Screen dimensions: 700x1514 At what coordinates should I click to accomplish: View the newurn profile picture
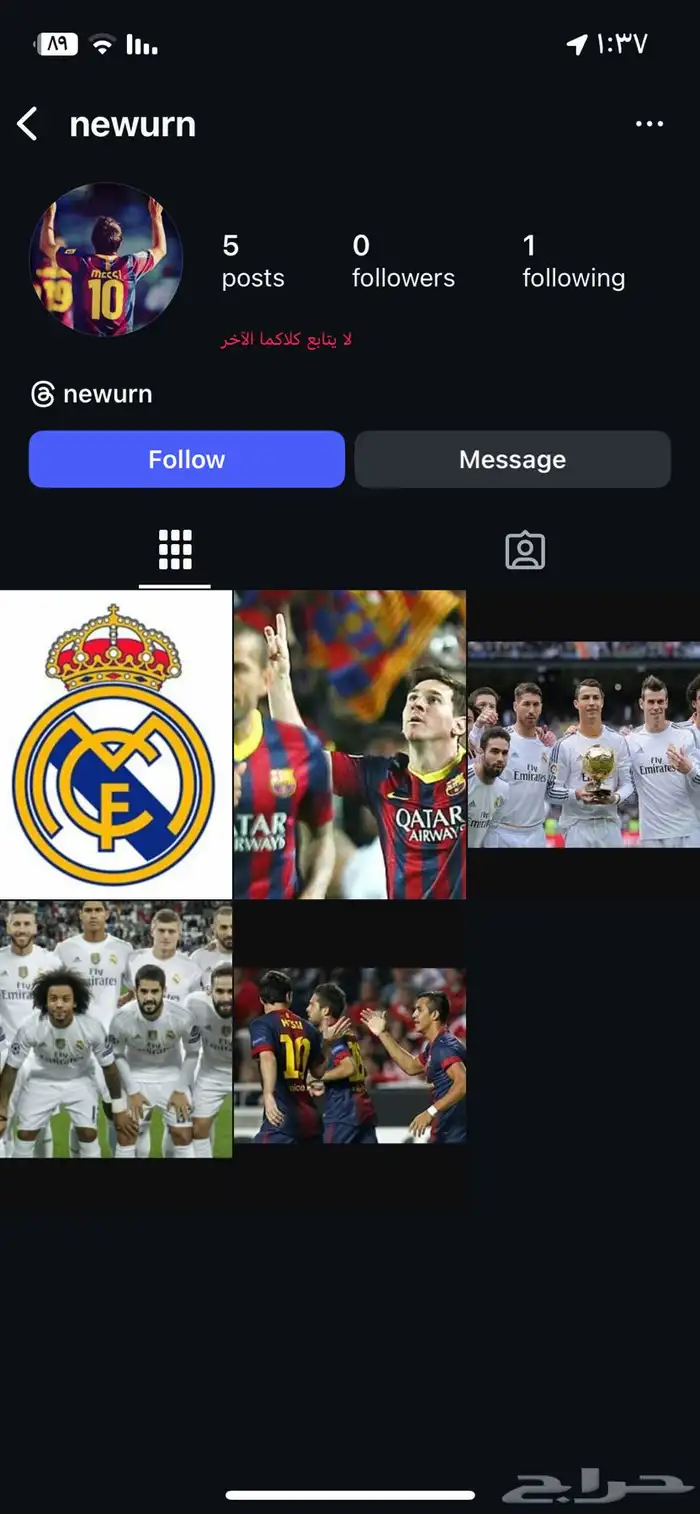point(106,260)
